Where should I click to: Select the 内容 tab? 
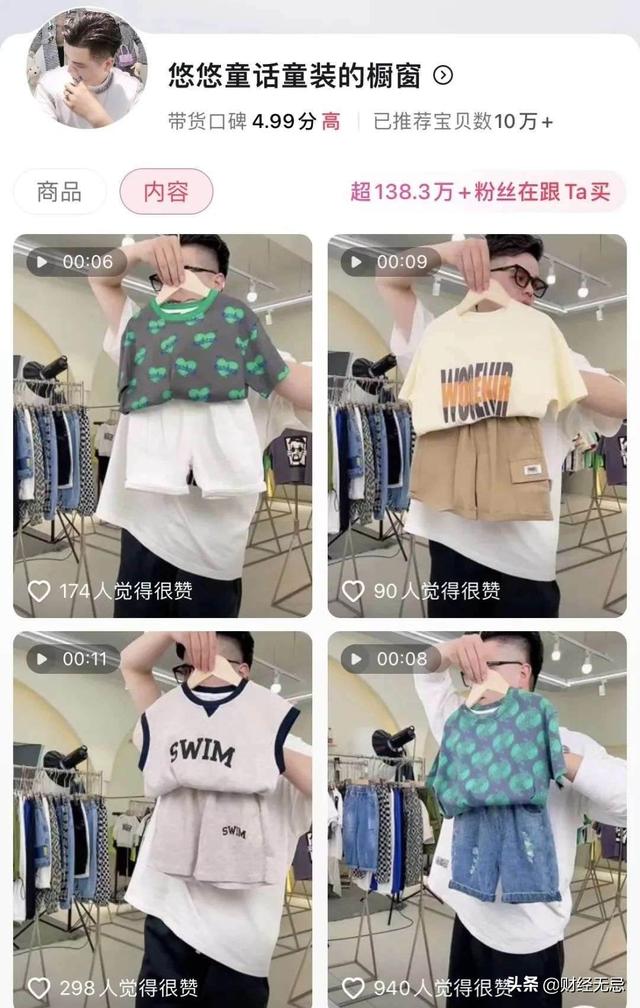[x=166, y=192]
